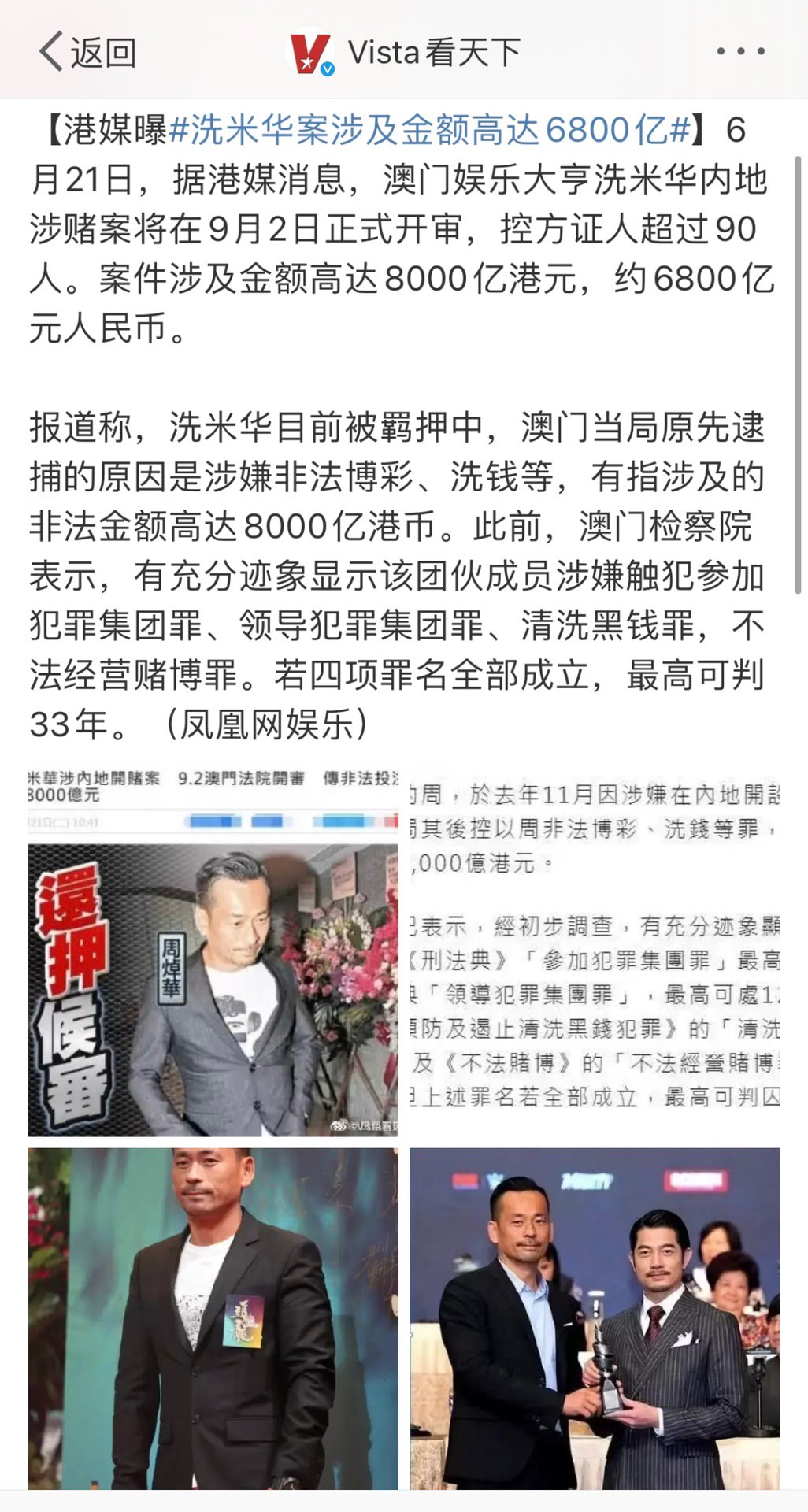This screenshot has width=808, height=1512.
Task: View the 還押候審 news photo
Action: click(213, 953)
